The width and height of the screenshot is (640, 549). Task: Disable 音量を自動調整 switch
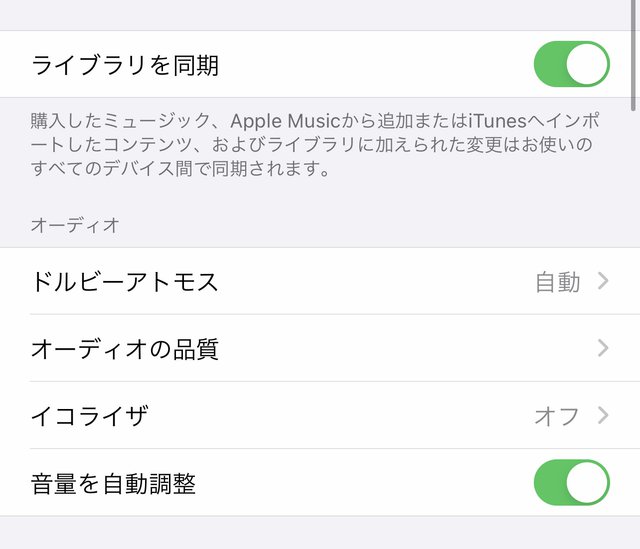[571, 484]
